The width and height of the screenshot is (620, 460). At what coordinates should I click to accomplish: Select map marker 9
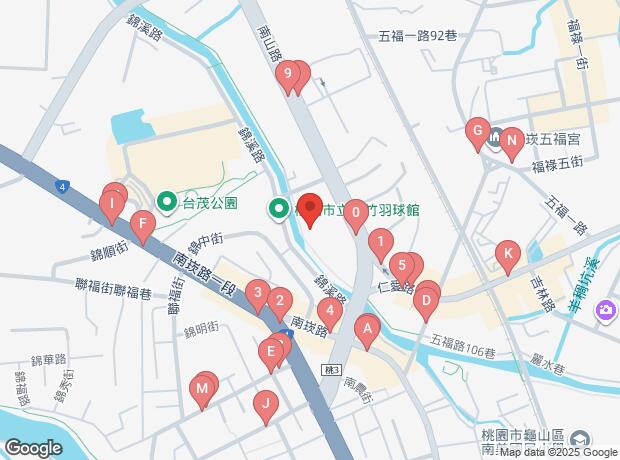click(288, 74)
